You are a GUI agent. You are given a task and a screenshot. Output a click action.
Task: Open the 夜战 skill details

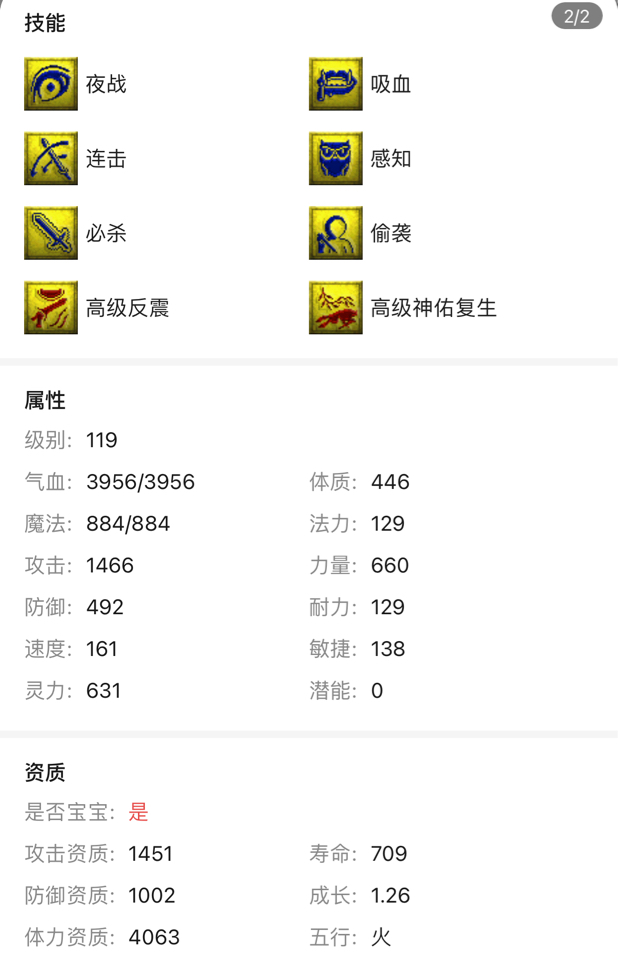point(51,84)
